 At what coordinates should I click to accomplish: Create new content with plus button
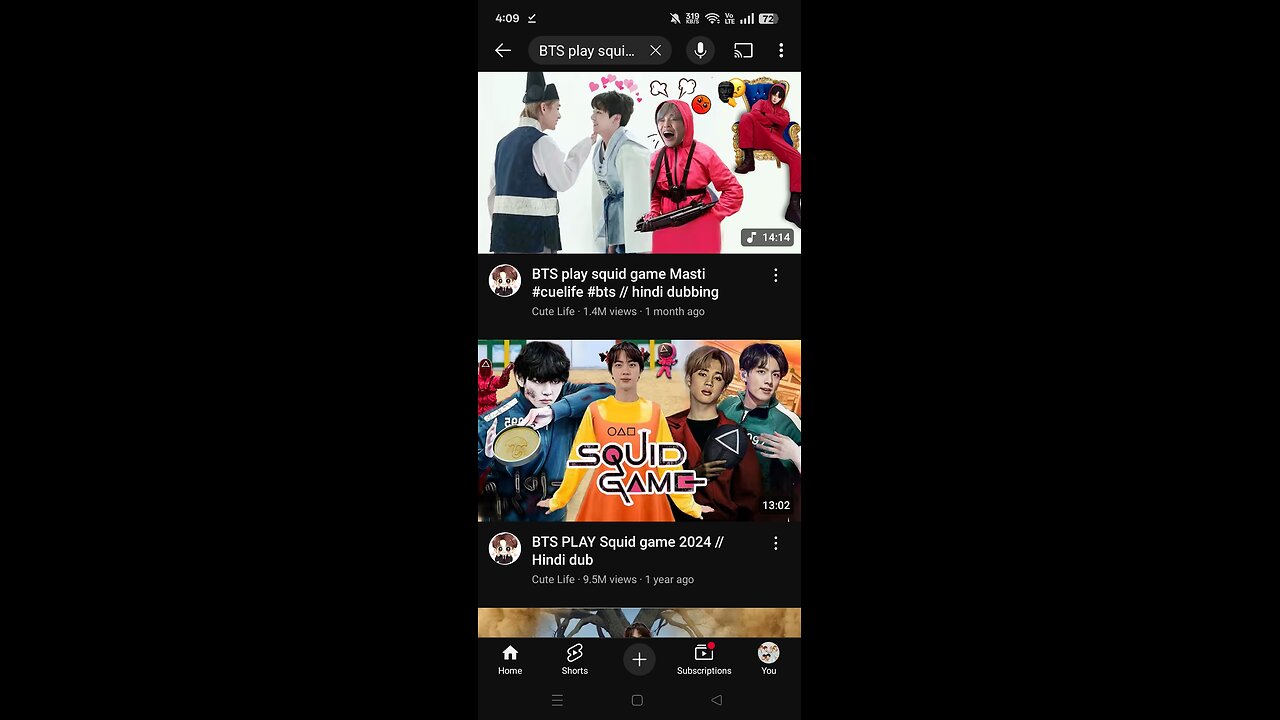click(639, 659)
